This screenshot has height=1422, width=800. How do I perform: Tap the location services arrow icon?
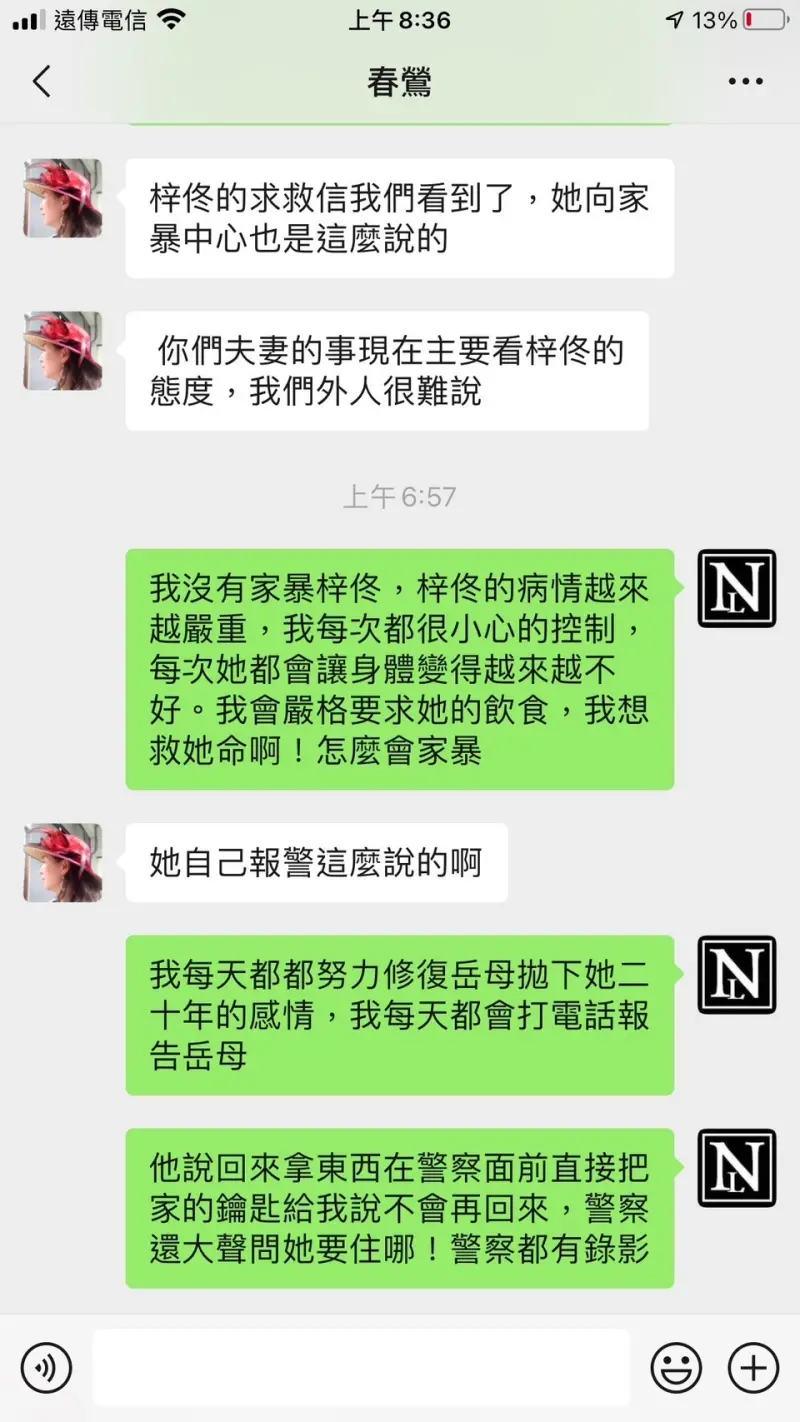click(673, 17)
